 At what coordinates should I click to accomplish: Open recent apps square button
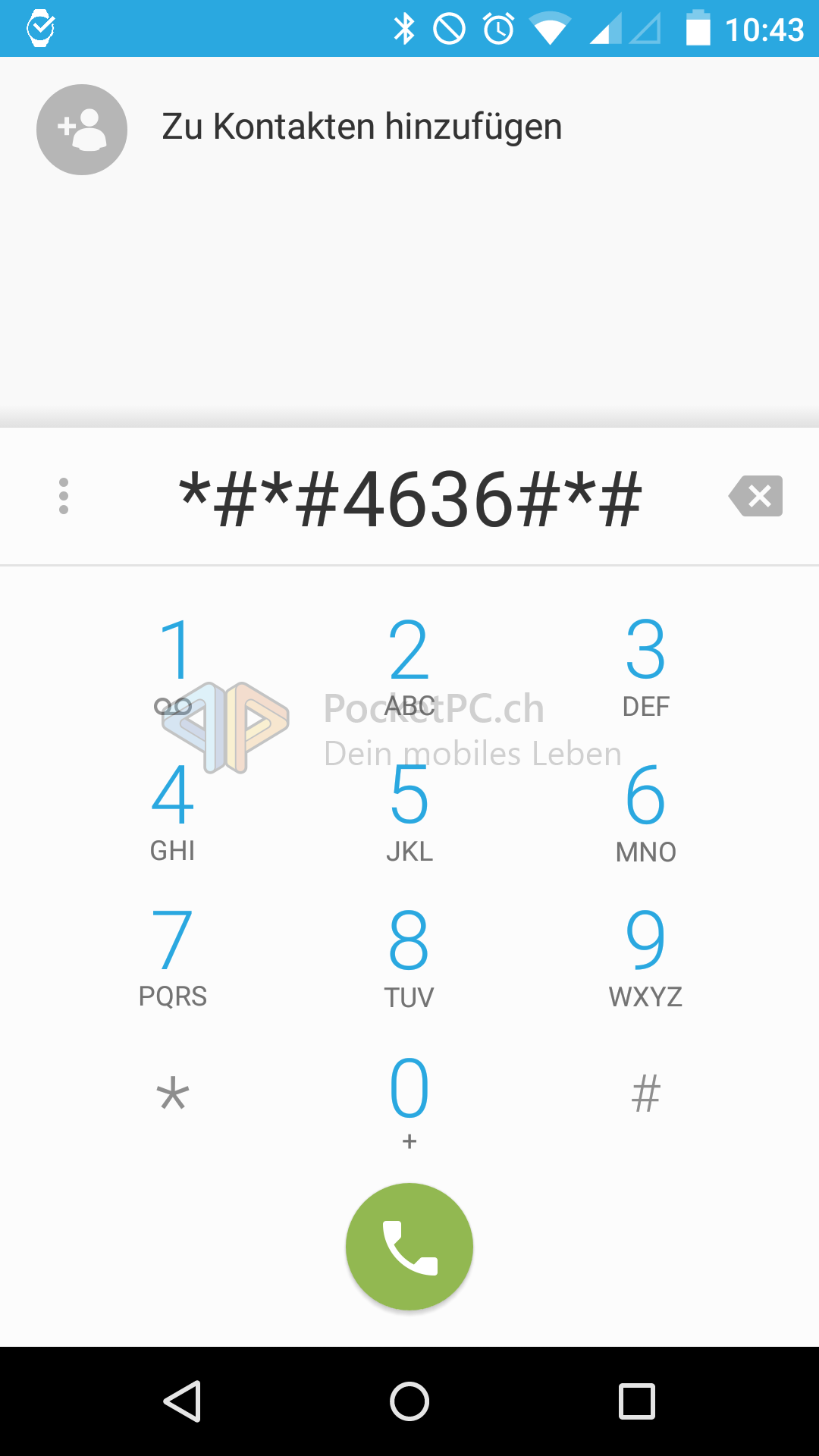(x=637, y=1401)
